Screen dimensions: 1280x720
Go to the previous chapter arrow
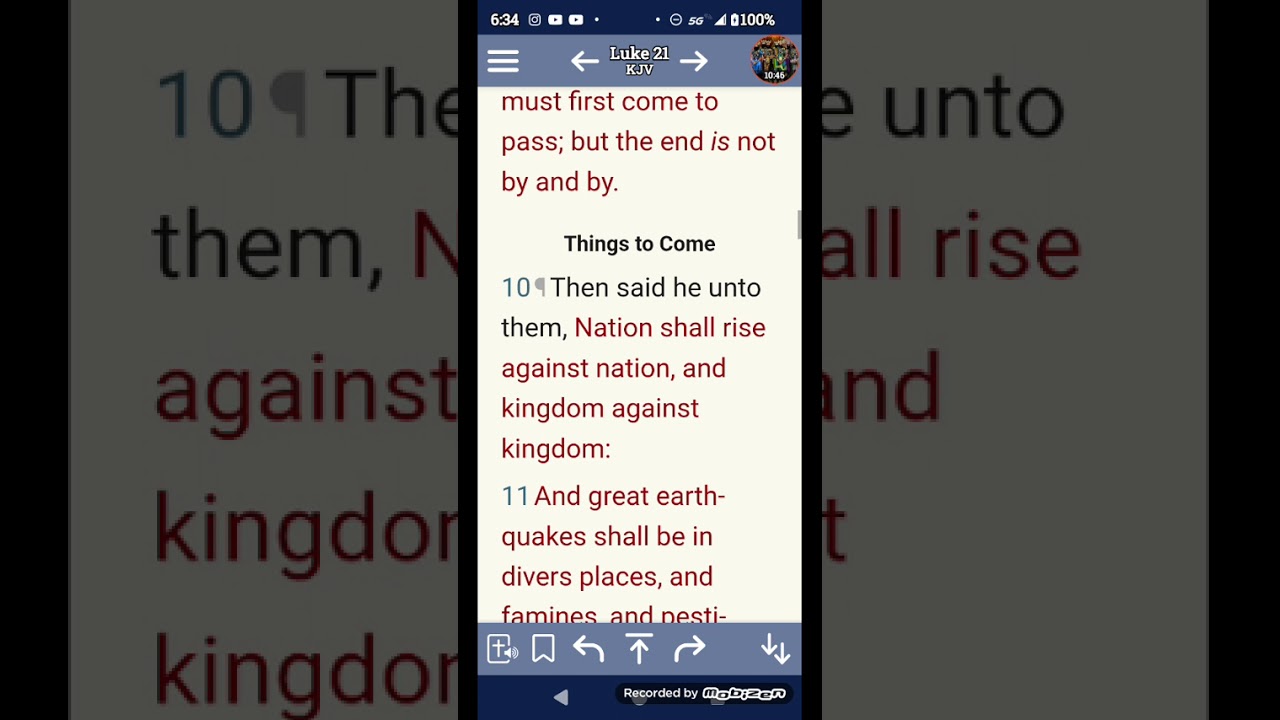(x=585, y=62)
